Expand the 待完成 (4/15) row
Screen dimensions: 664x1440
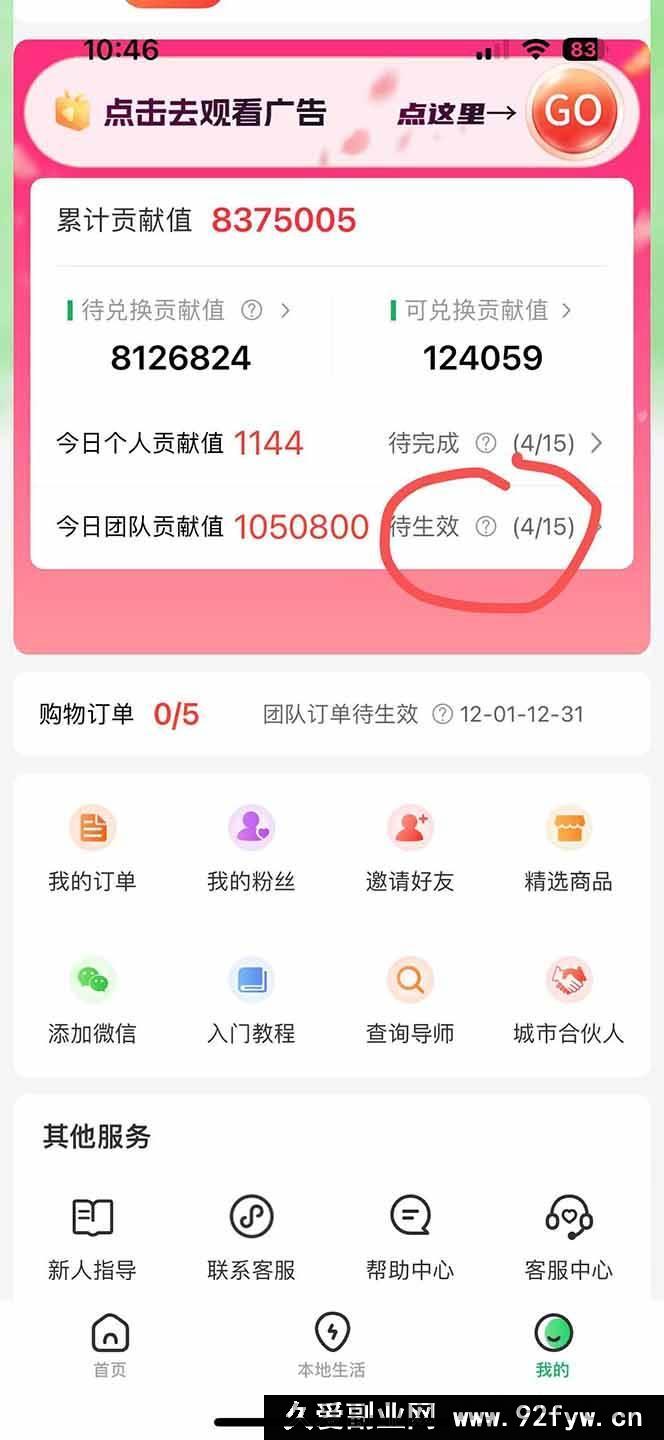coord(596,443)
